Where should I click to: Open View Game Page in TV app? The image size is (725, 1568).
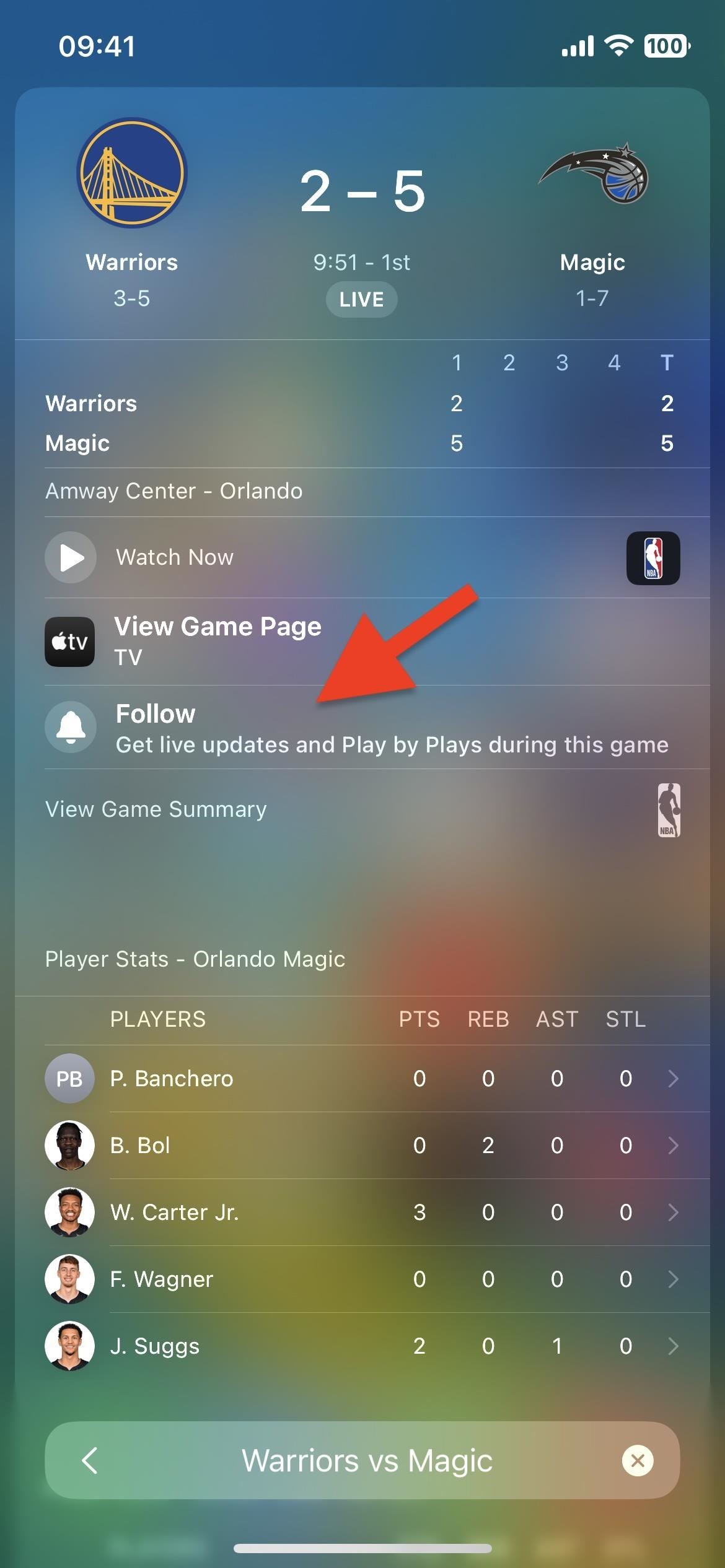pyautogui.click(x=217, y=641)
